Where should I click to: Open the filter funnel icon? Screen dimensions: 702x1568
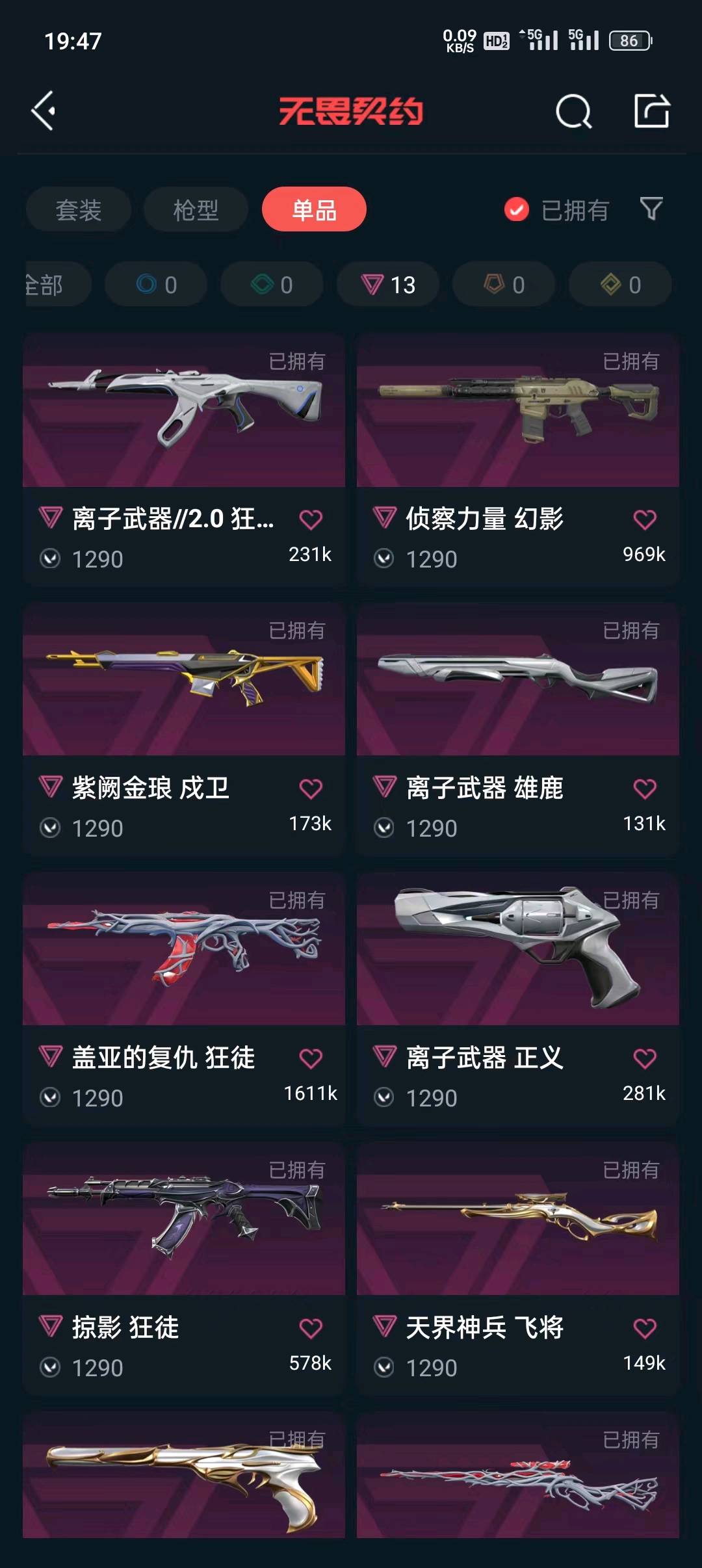click(x=651, y=209)
